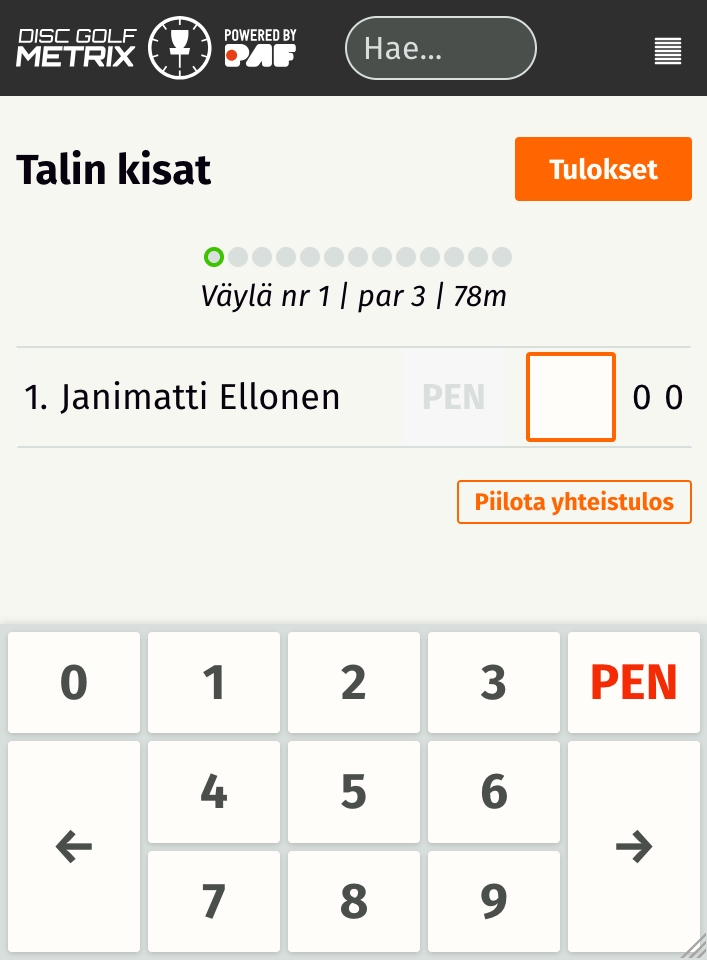The height and width of the screenshot is (960, 707).
Task: Tap keypad number 7
Action: click(214, 901)
